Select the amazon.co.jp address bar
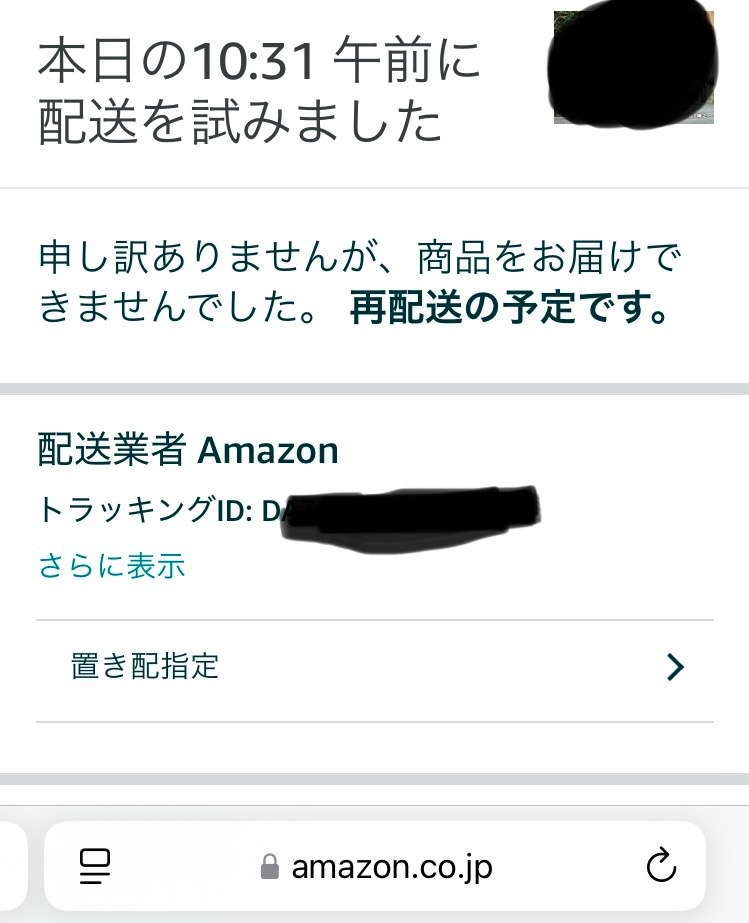749x923 pixels. coord(390,866)
